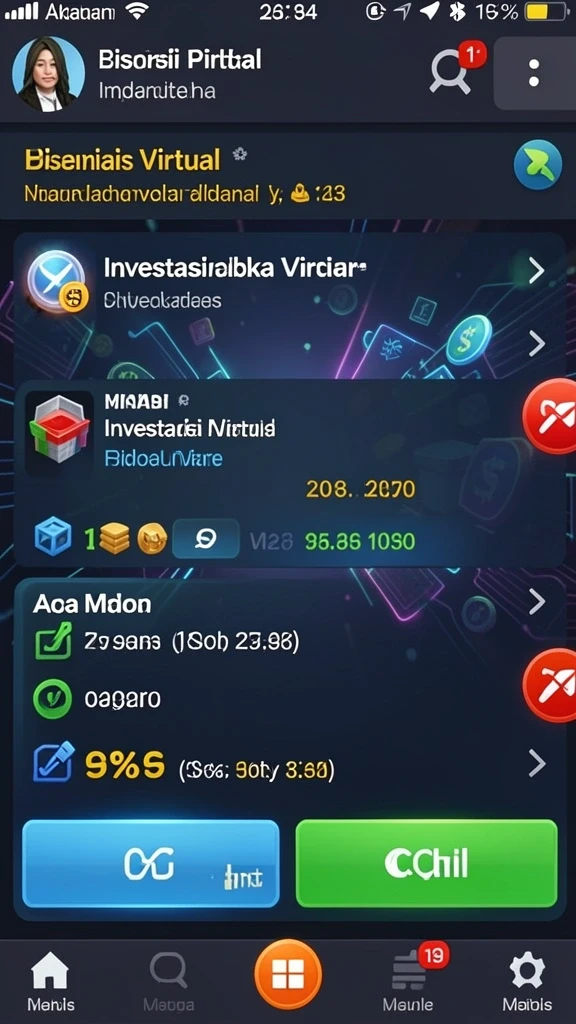The height and width of the screenshot is (1024, 576).
Task: Tap the blue OG button
Action: (151, 863)
